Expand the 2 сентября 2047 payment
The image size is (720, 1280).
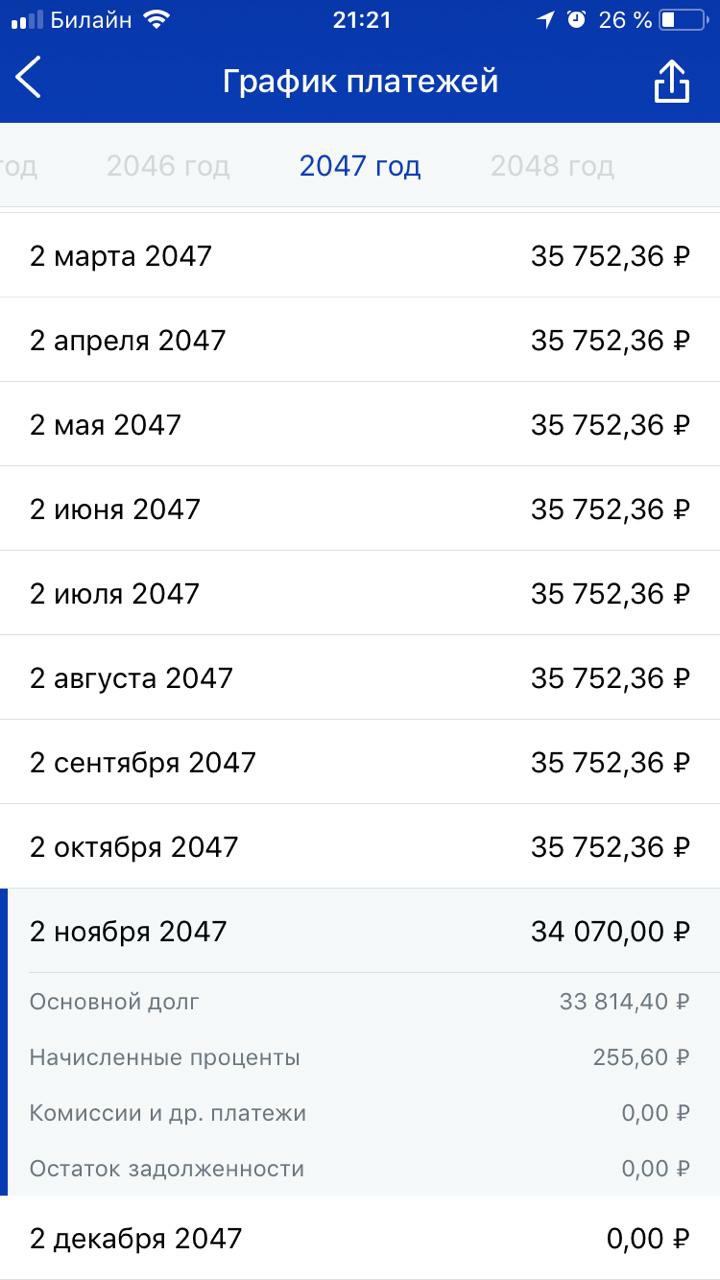pos(360,762)
